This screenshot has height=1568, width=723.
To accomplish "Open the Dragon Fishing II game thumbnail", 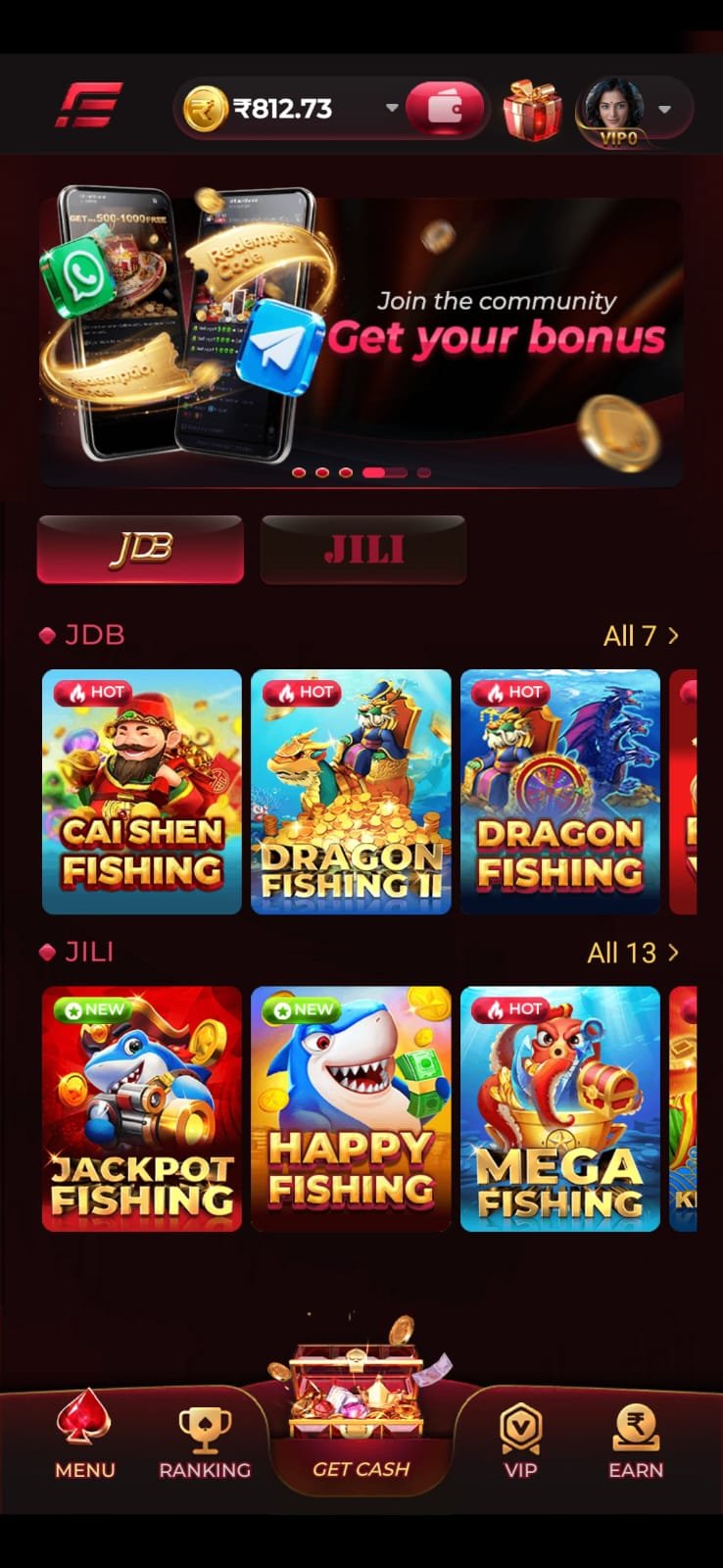I will [351, 792].
